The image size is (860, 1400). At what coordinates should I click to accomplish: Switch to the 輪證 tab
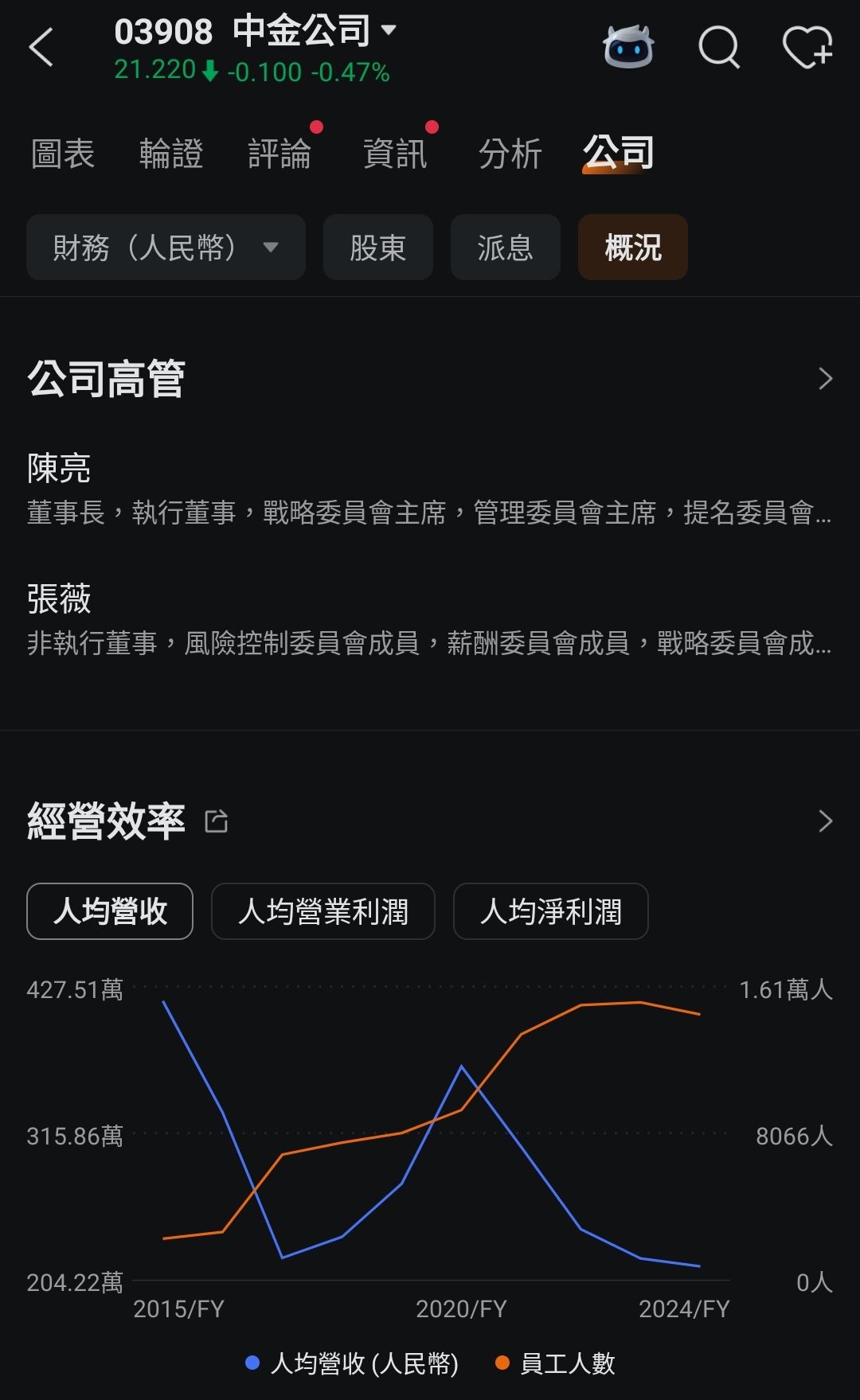pyautogui.click(x=171, y=154)
